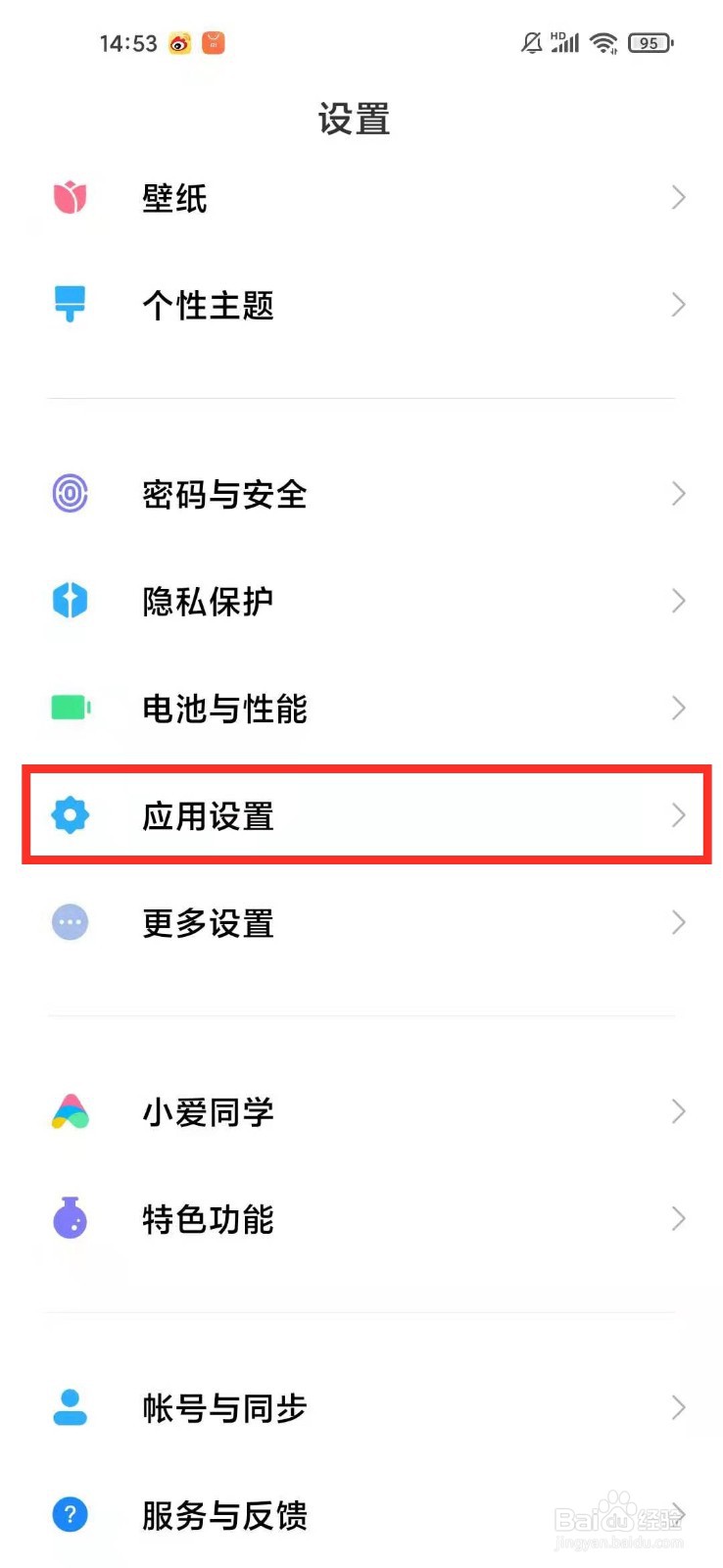Tap the Wi-Fi icon in the status bar

(602, 43)
